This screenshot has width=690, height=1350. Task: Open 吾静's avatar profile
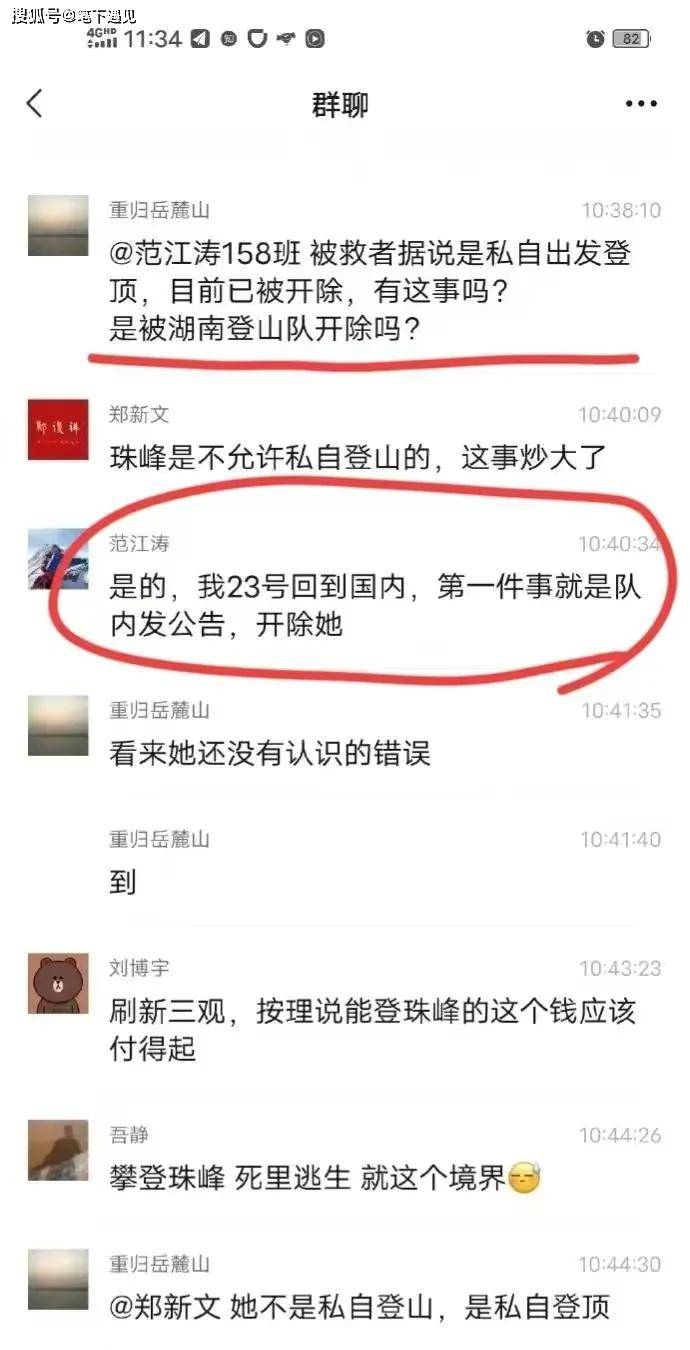point(57,1149)
